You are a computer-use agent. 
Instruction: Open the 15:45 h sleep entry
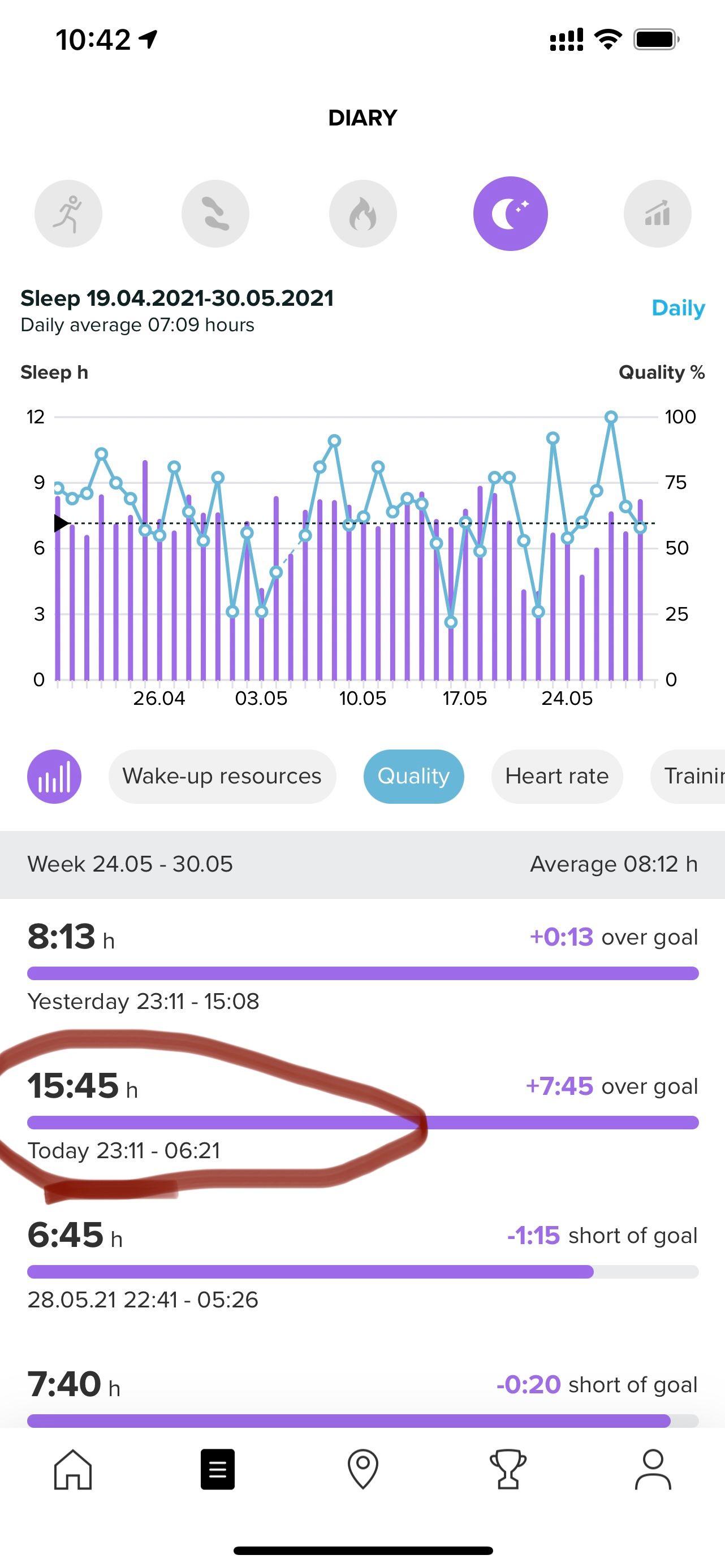click(x=362, y=1117)
